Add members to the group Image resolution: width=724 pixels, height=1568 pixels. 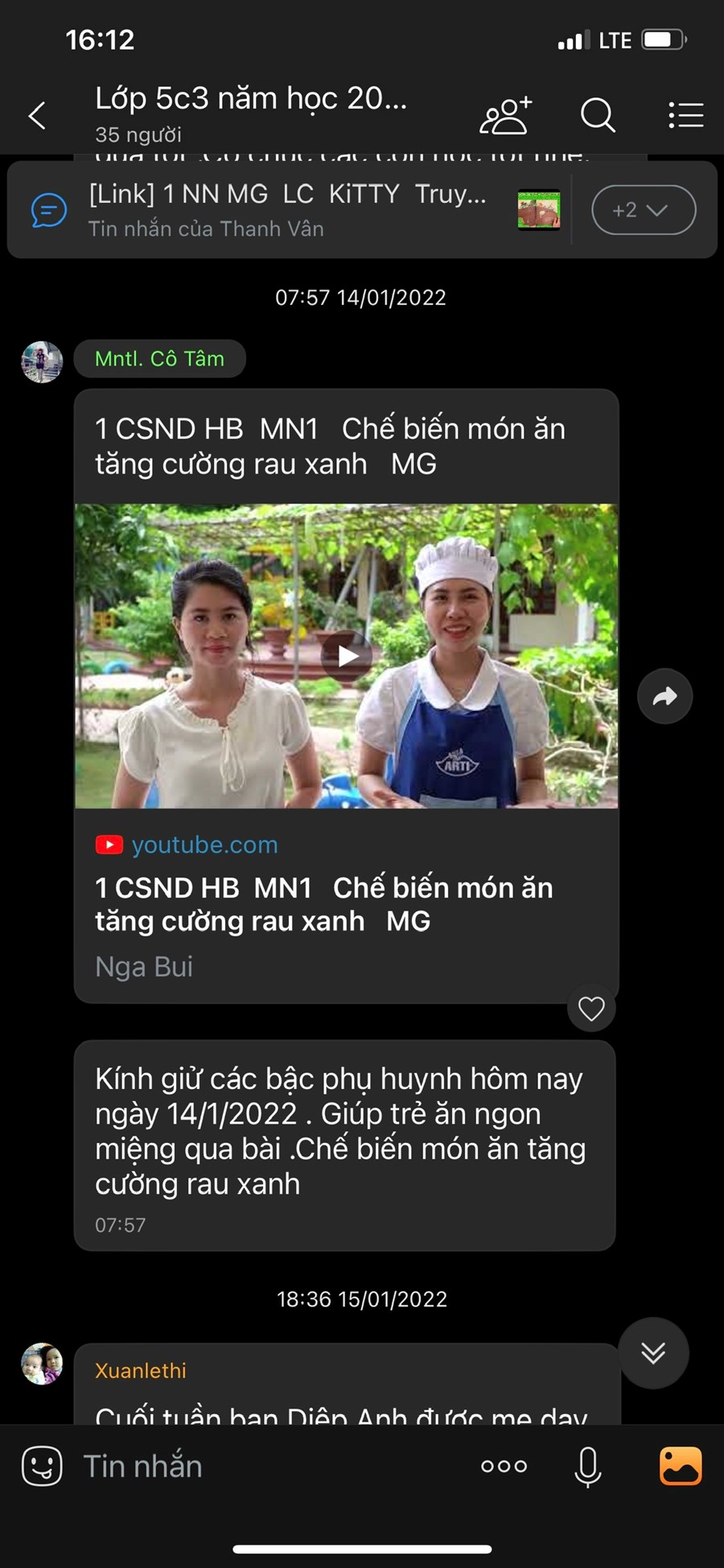[x=505, y=116]
